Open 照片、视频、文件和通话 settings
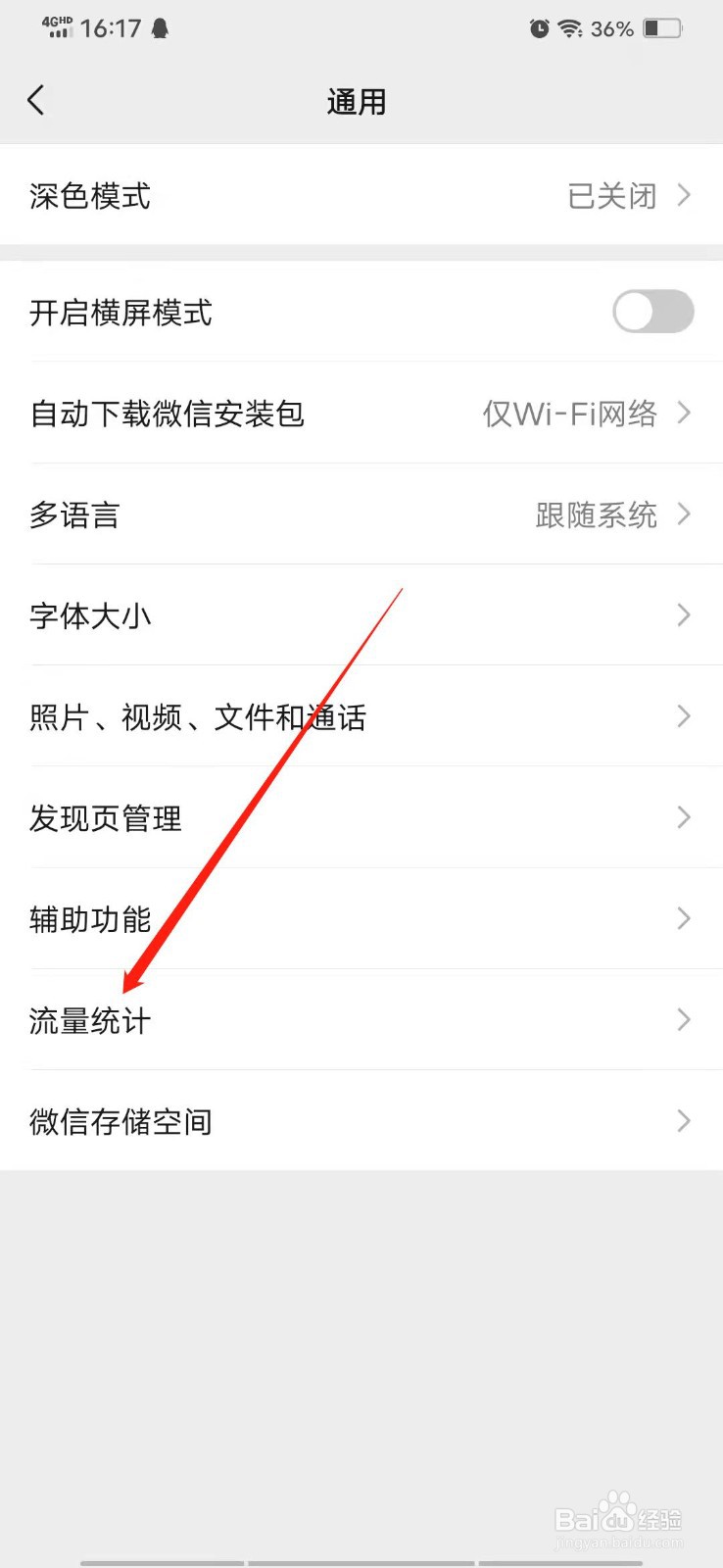 point(361,716)
